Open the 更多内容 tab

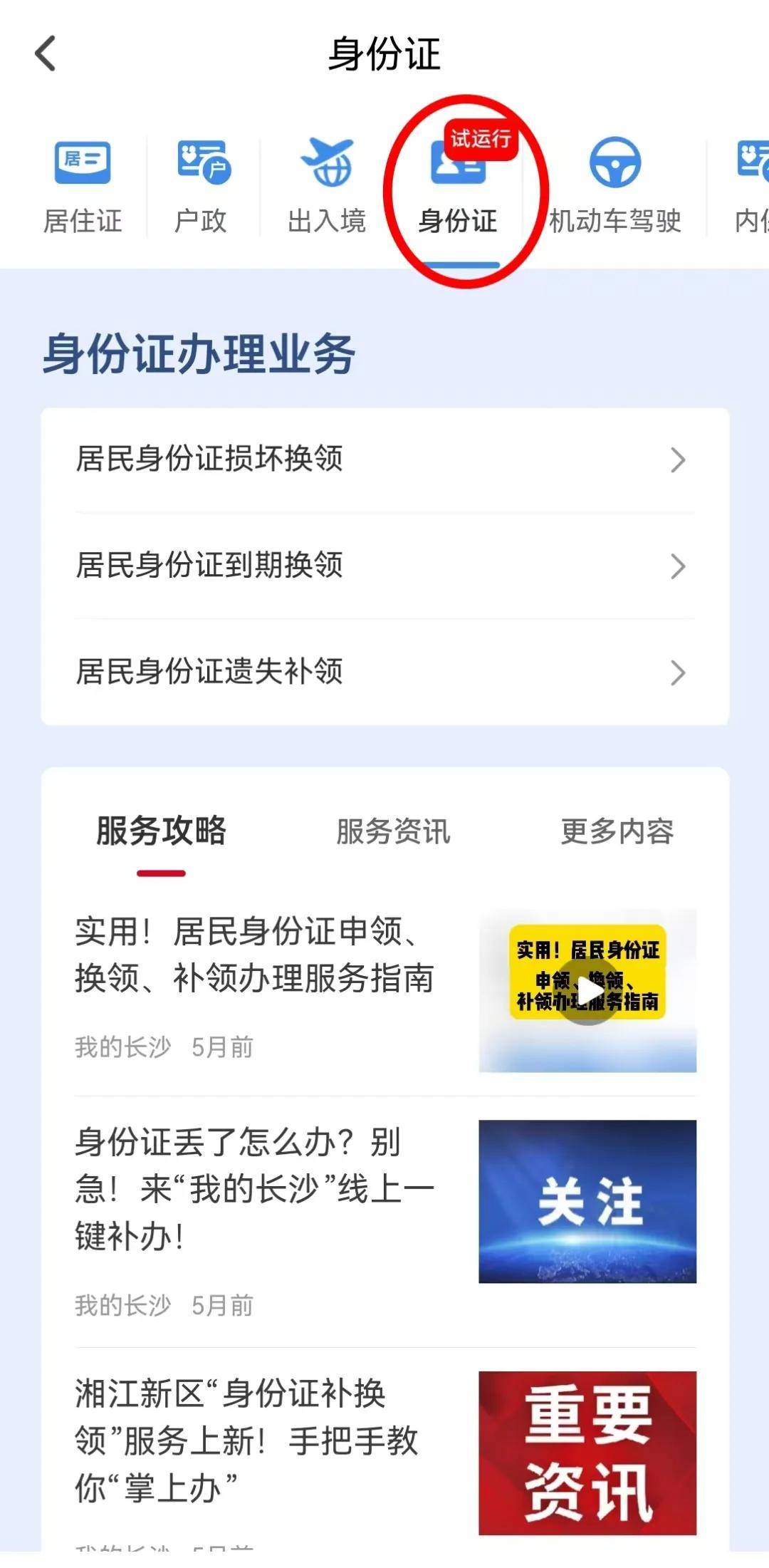(618, 831)
